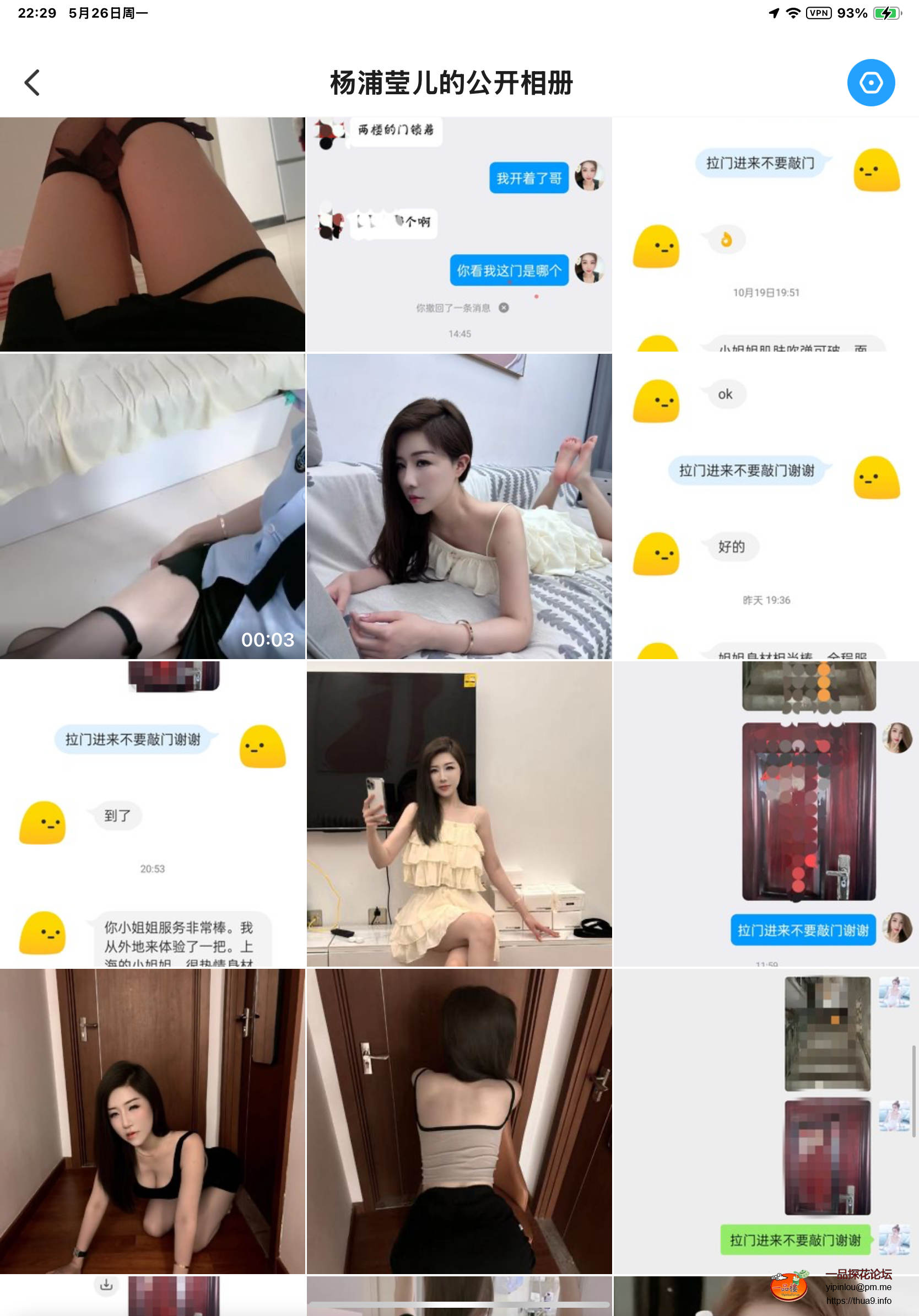Go back from the public album
Image resolution: width=919 pixels, height=1316 pixels.
click(32, 83)
